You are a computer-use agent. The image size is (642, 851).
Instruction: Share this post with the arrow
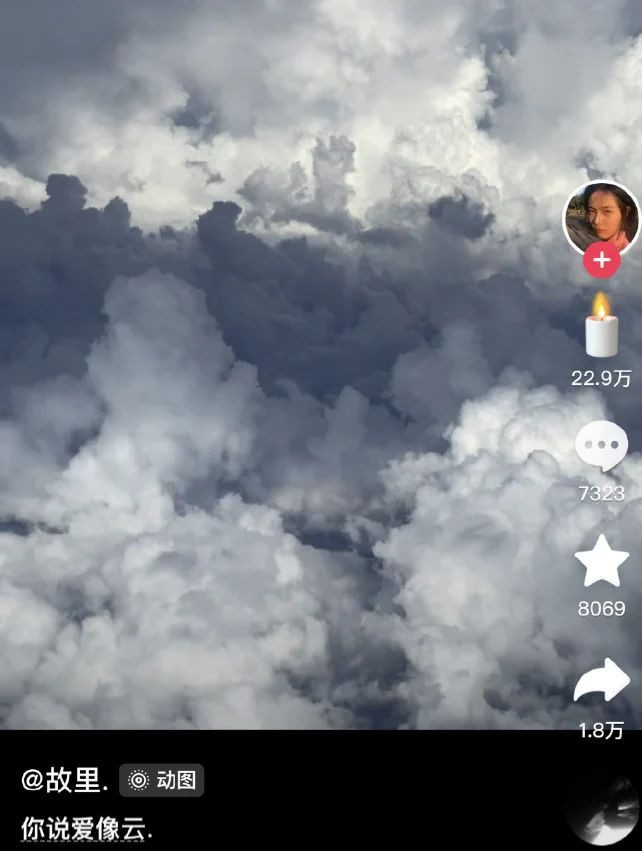coord(601,682)
